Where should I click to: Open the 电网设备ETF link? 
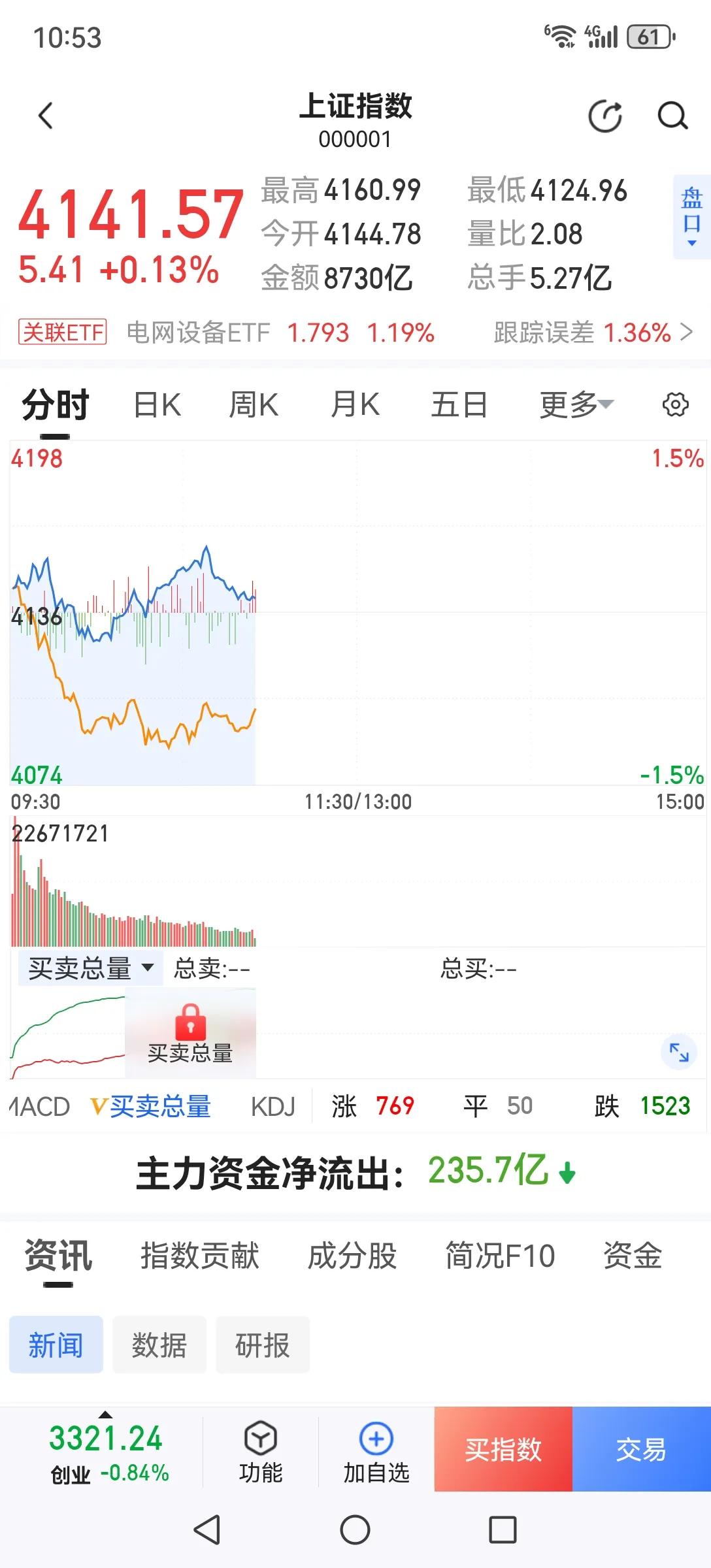[196, 333]
